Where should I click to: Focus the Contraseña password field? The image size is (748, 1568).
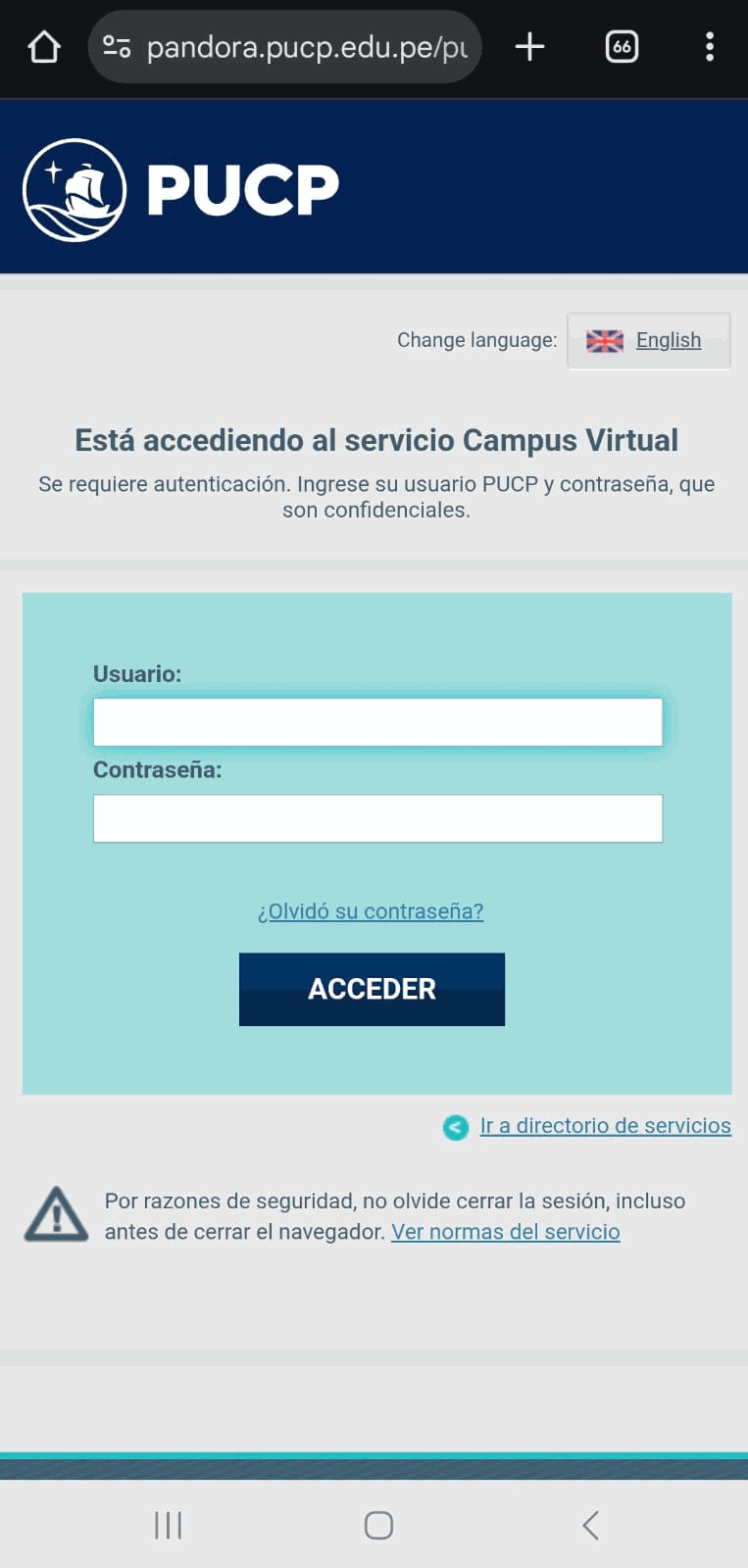point(377,818)
